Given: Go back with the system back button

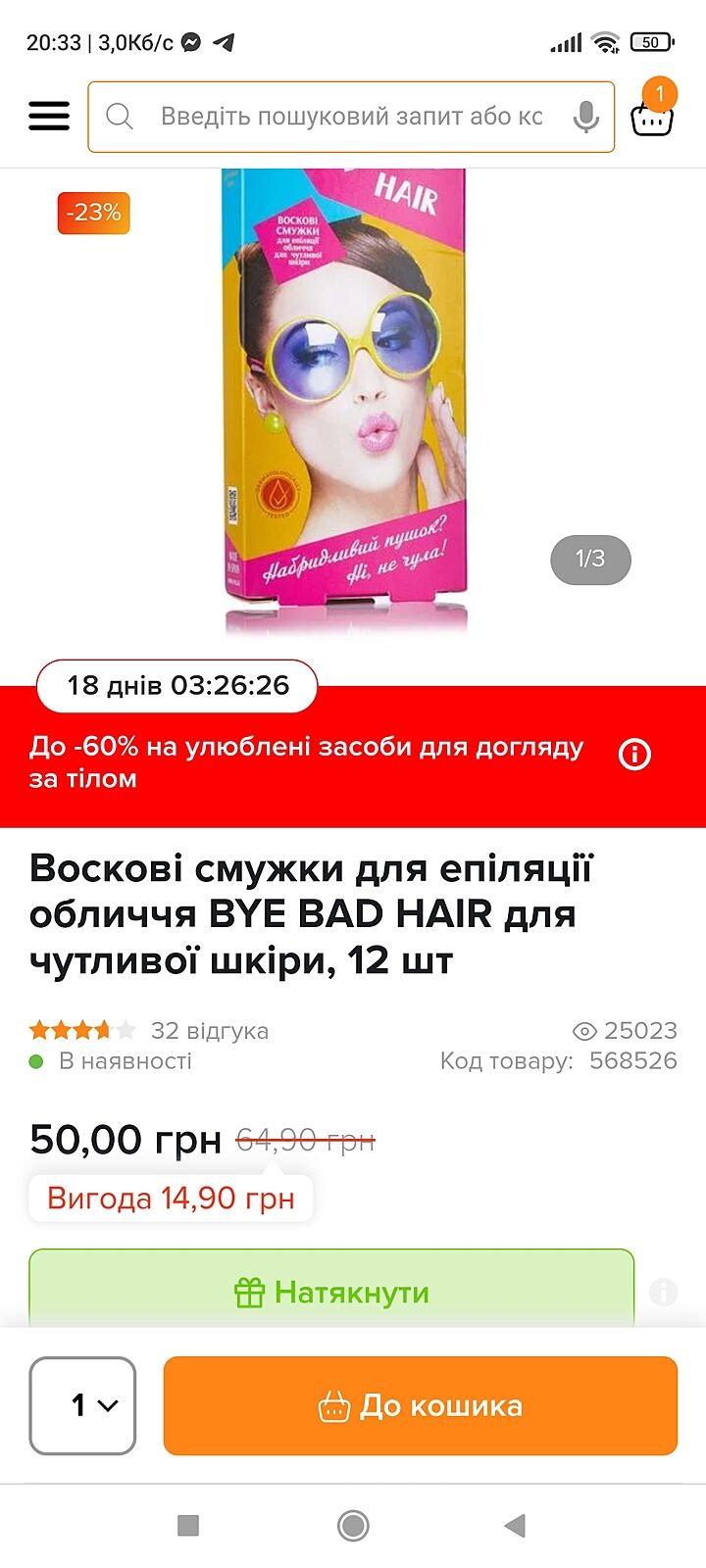Looking at the screenshot, I should [x=515, y=1525].
